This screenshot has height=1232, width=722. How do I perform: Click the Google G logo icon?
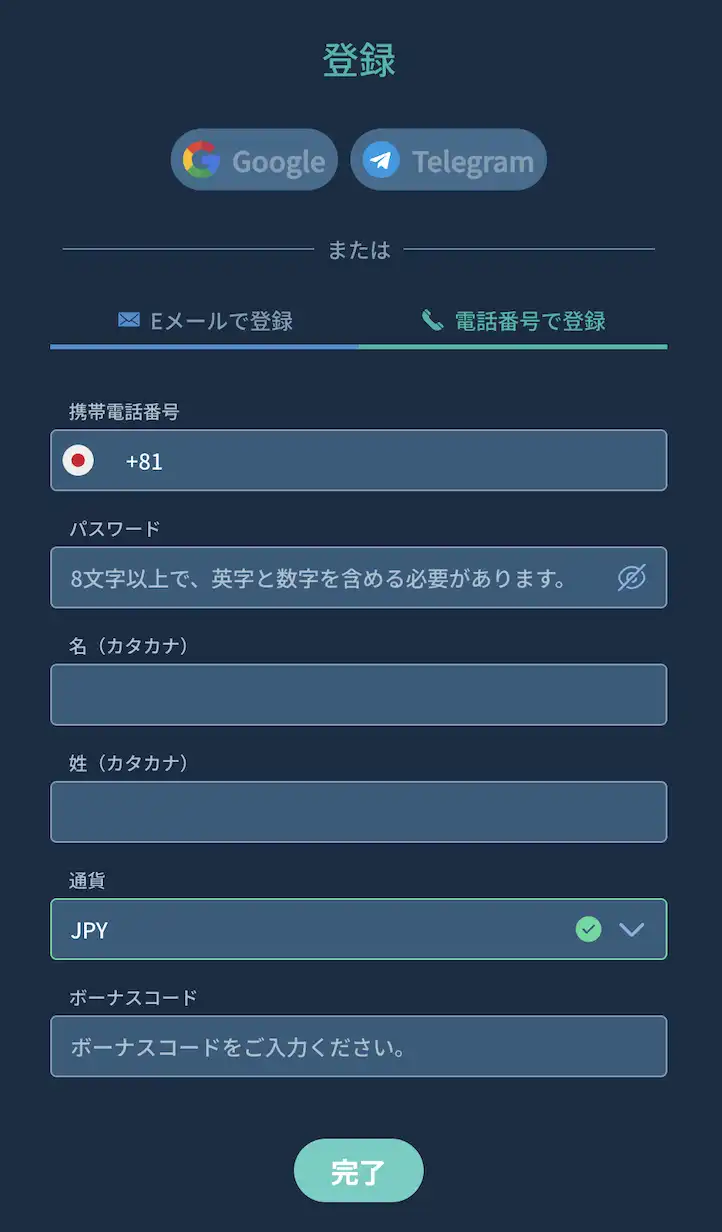(200, 159)
